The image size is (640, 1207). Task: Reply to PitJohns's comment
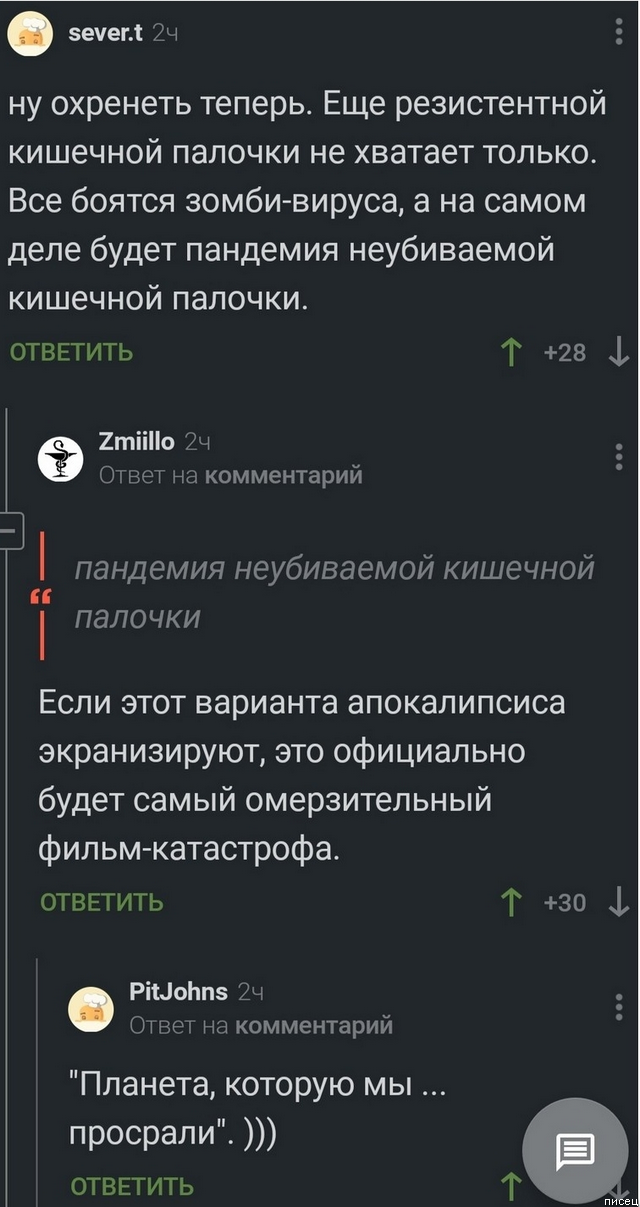click(x=132, y=1186)
